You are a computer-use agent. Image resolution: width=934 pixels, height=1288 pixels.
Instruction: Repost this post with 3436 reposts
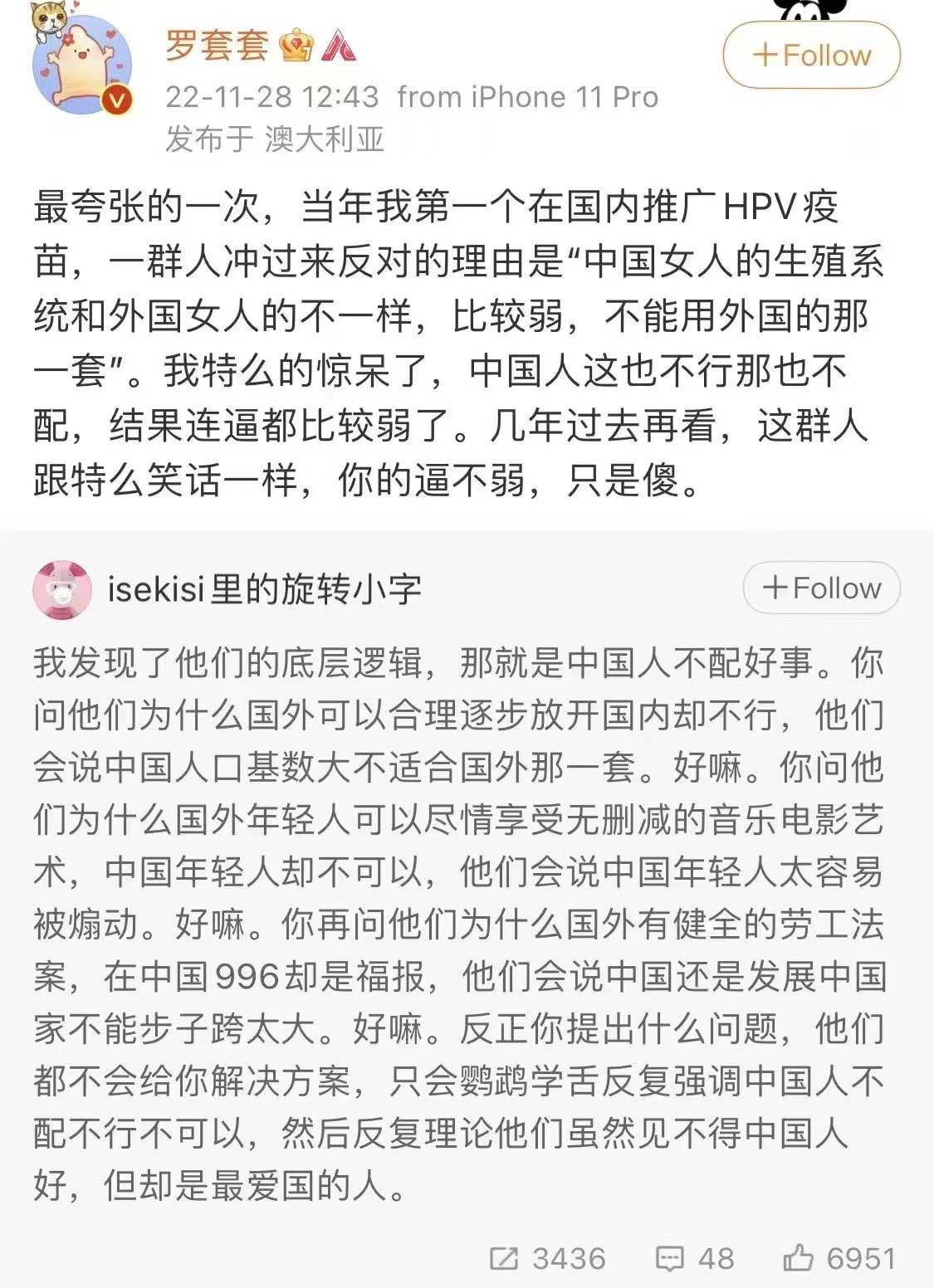pos(547,1258)
